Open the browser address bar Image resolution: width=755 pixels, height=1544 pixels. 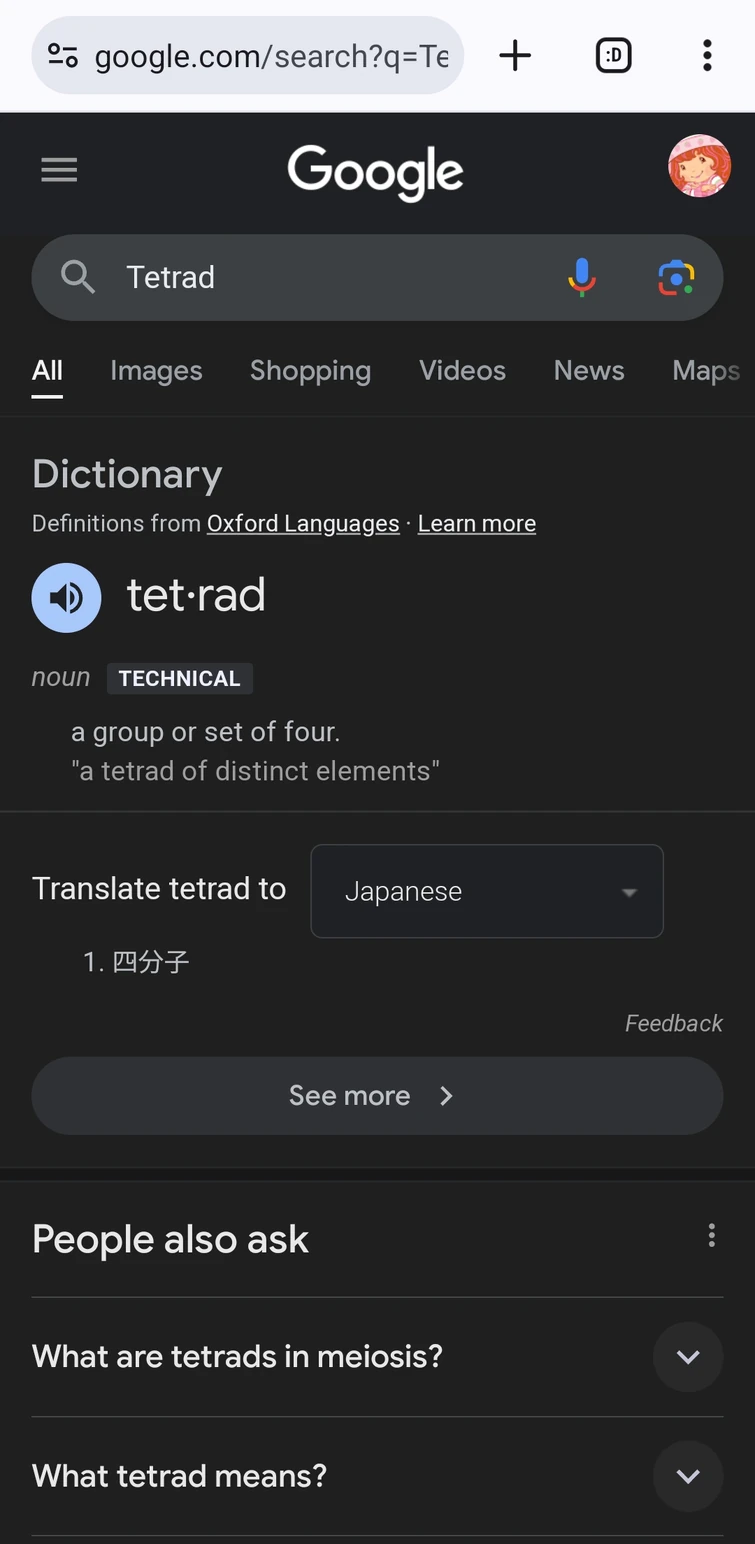270,56
